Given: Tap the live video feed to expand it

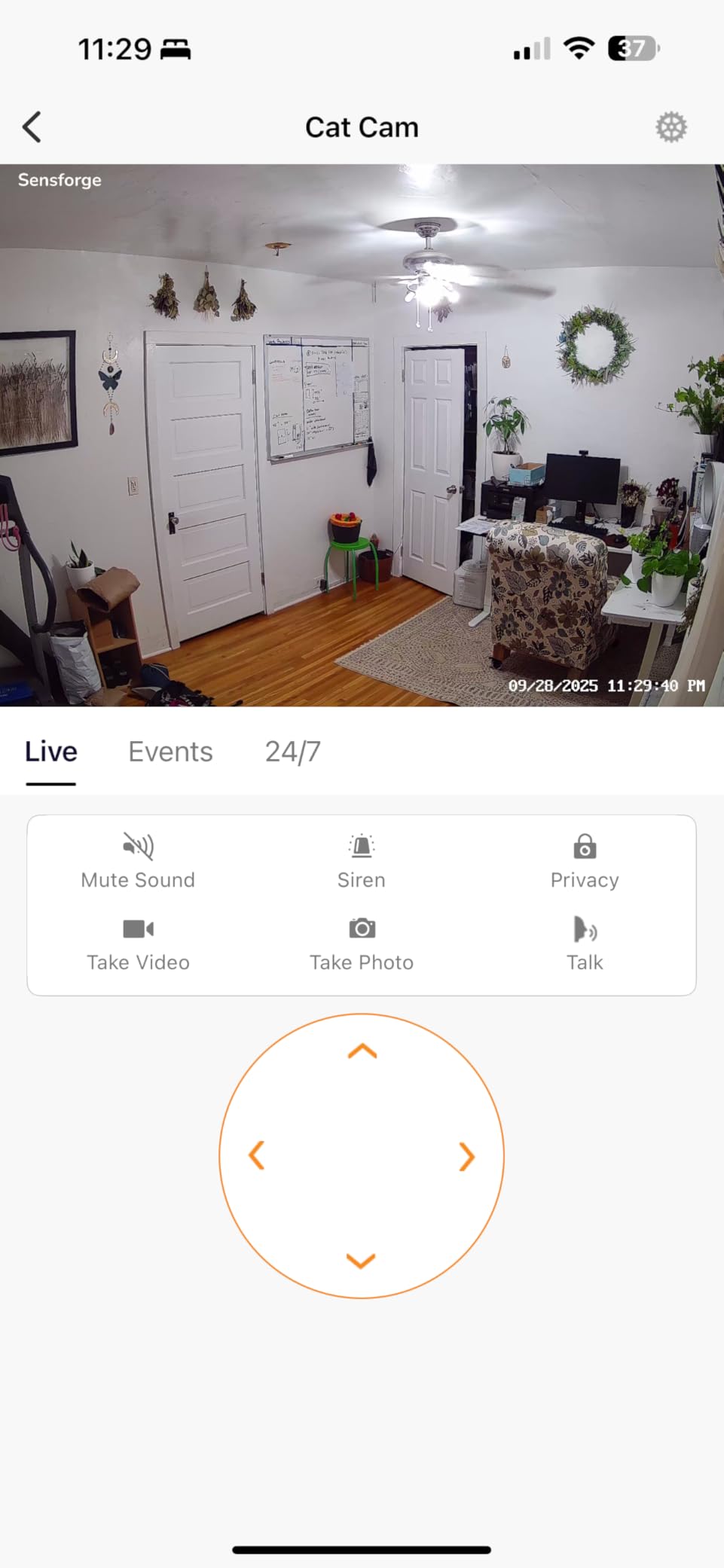Looking at the screenshot, I should pos(362,433).
